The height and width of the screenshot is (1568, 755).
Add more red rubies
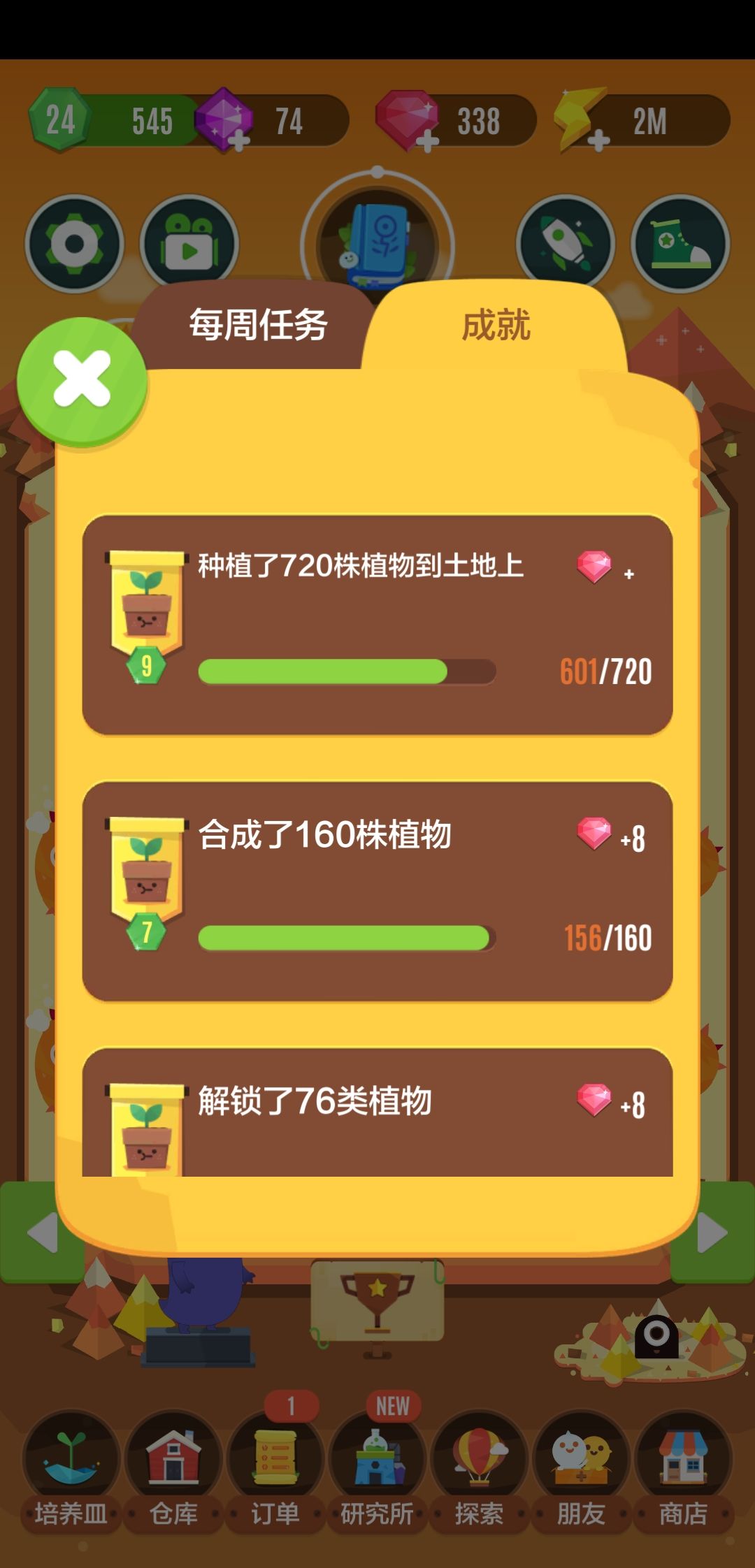click(x=427, y=140)
